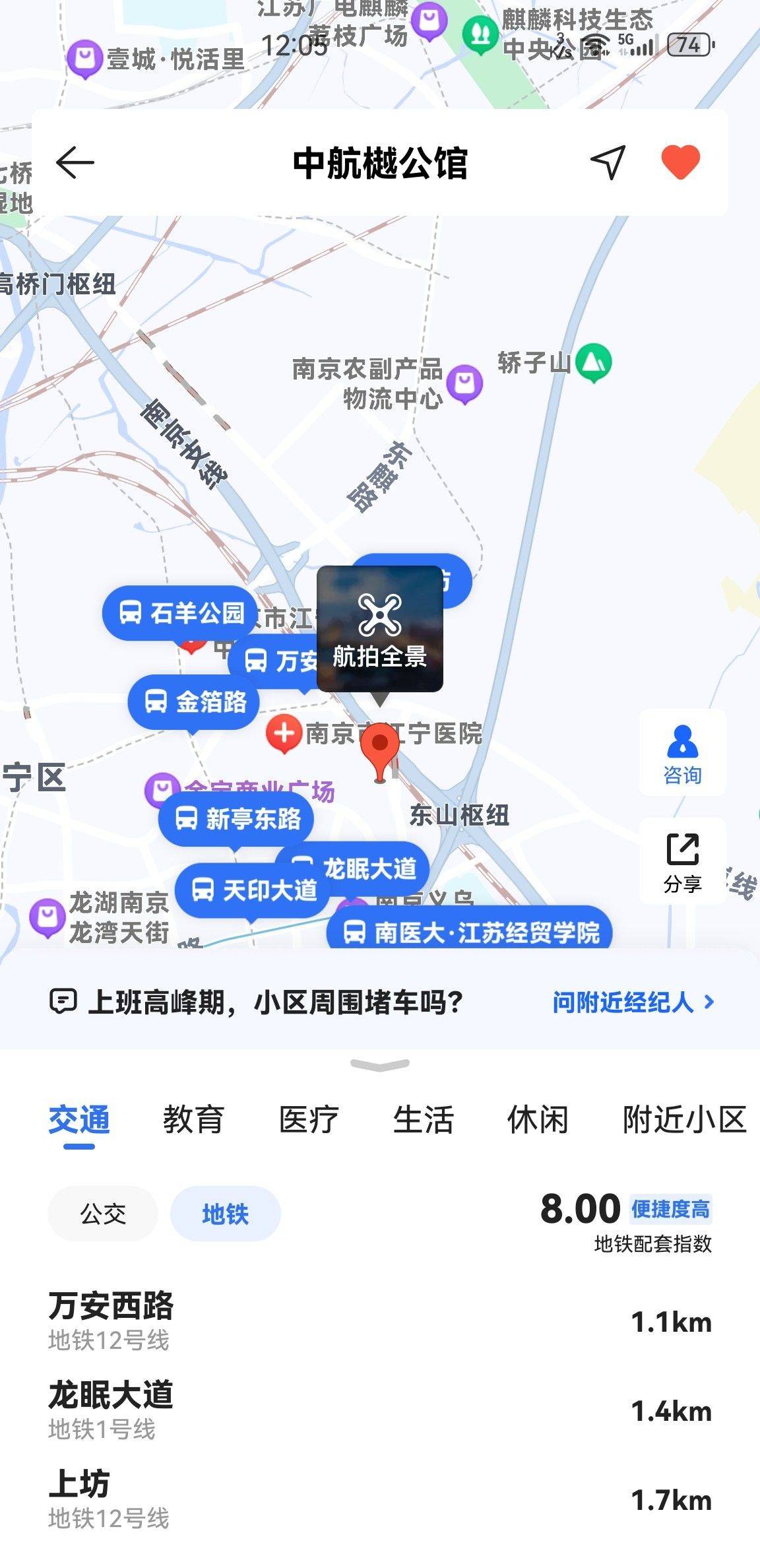760x1568 pixels.
Task: Open navigation with the arrow icon
Action: pos(608,162)
